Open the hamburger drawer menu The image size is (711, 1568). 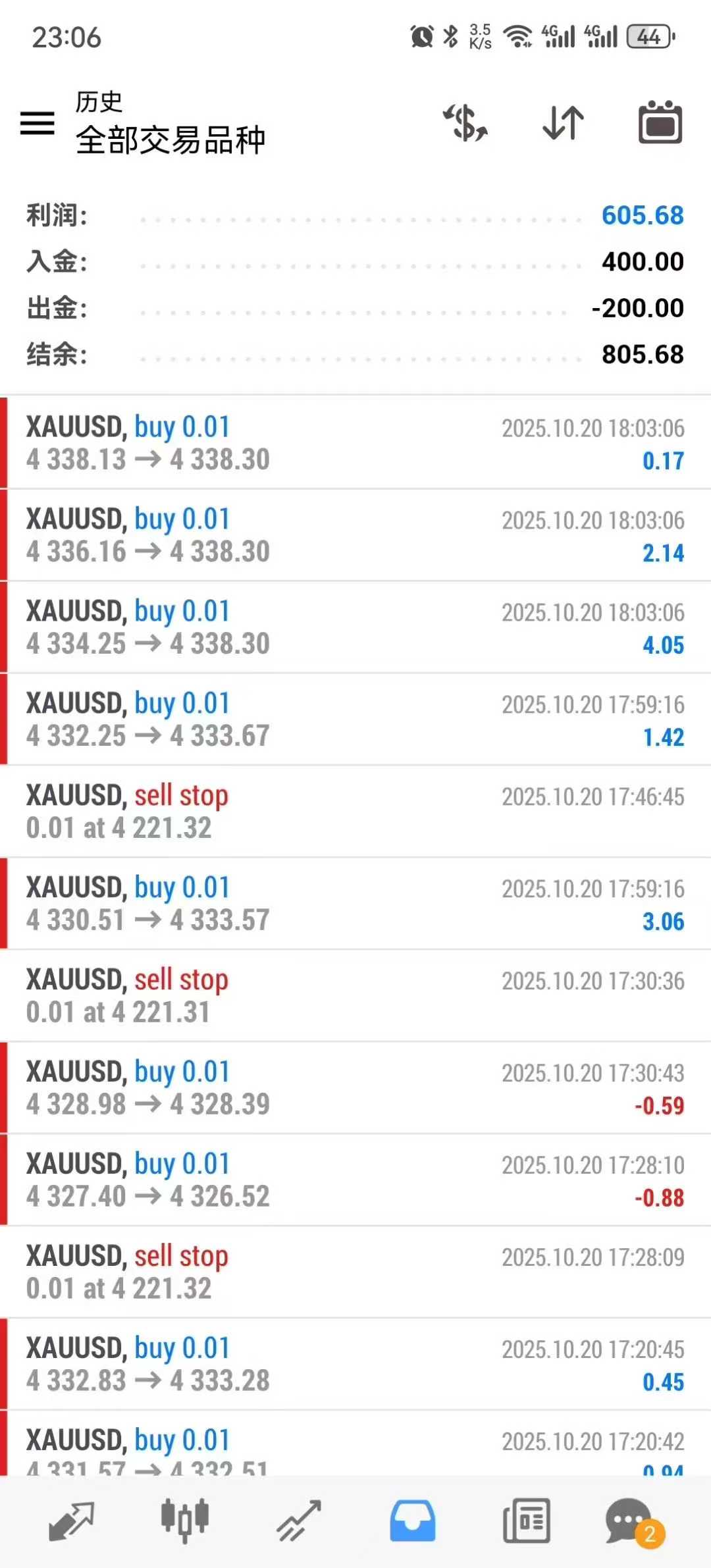pyautogui.click(x=37, y=123)
